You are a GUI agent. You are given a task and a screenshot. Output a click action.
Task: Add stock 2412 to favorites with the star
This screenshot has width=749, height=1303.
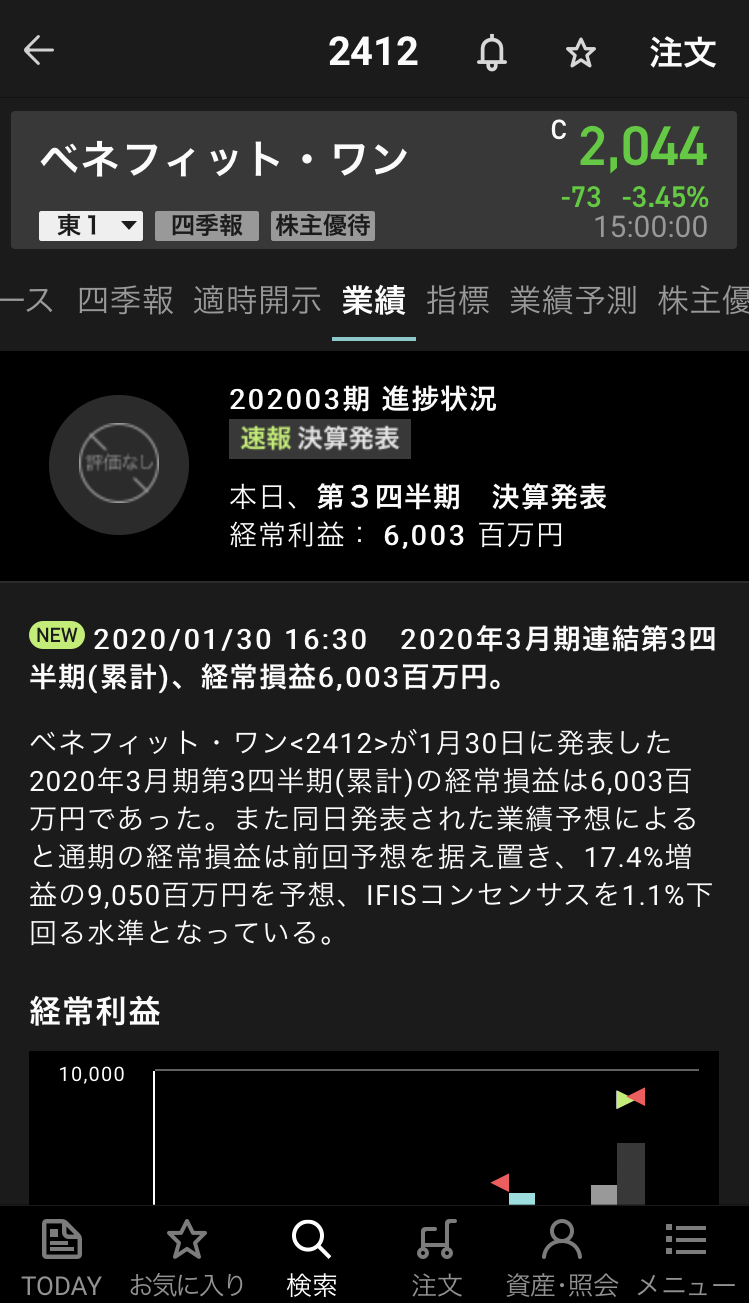pos(581,52)
